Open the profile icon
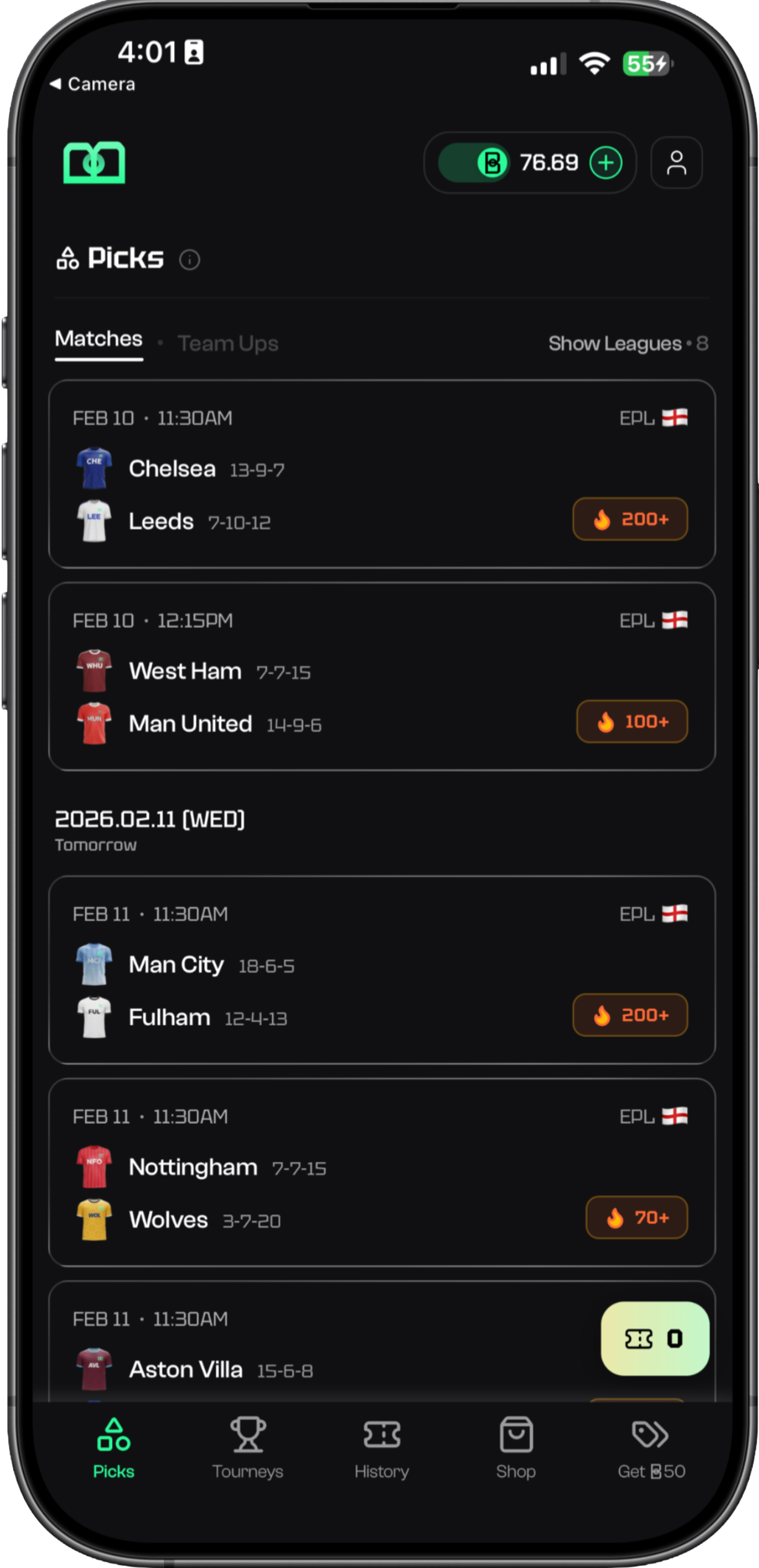Screen dimensions: 759x1568 click(676, 162)
